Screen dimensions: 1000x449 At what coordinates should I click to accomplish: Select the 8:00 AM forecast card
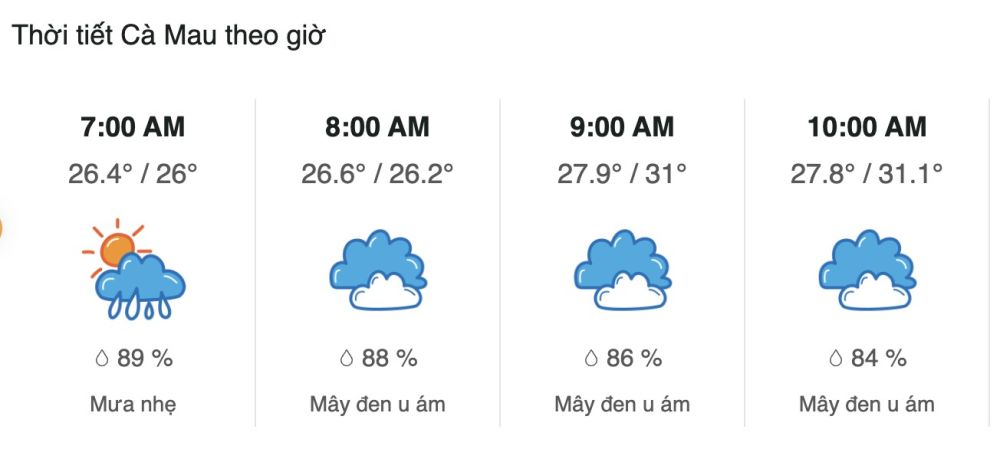click(377, 265)
